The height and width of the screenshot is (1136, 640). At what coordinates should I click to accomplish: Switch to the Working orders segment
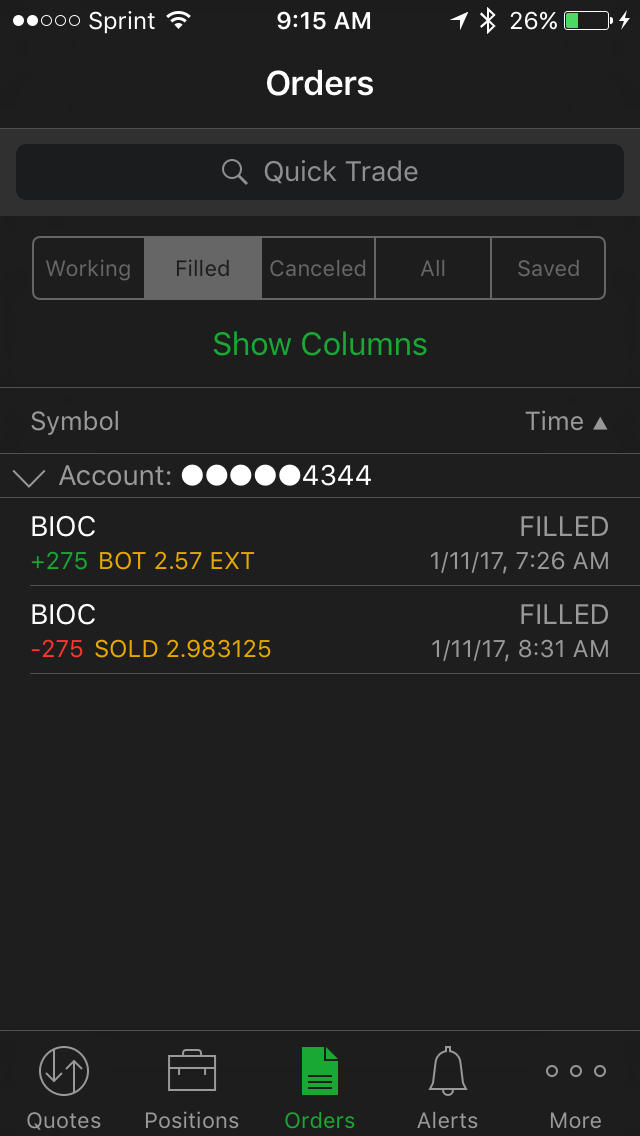pos(89,268)
